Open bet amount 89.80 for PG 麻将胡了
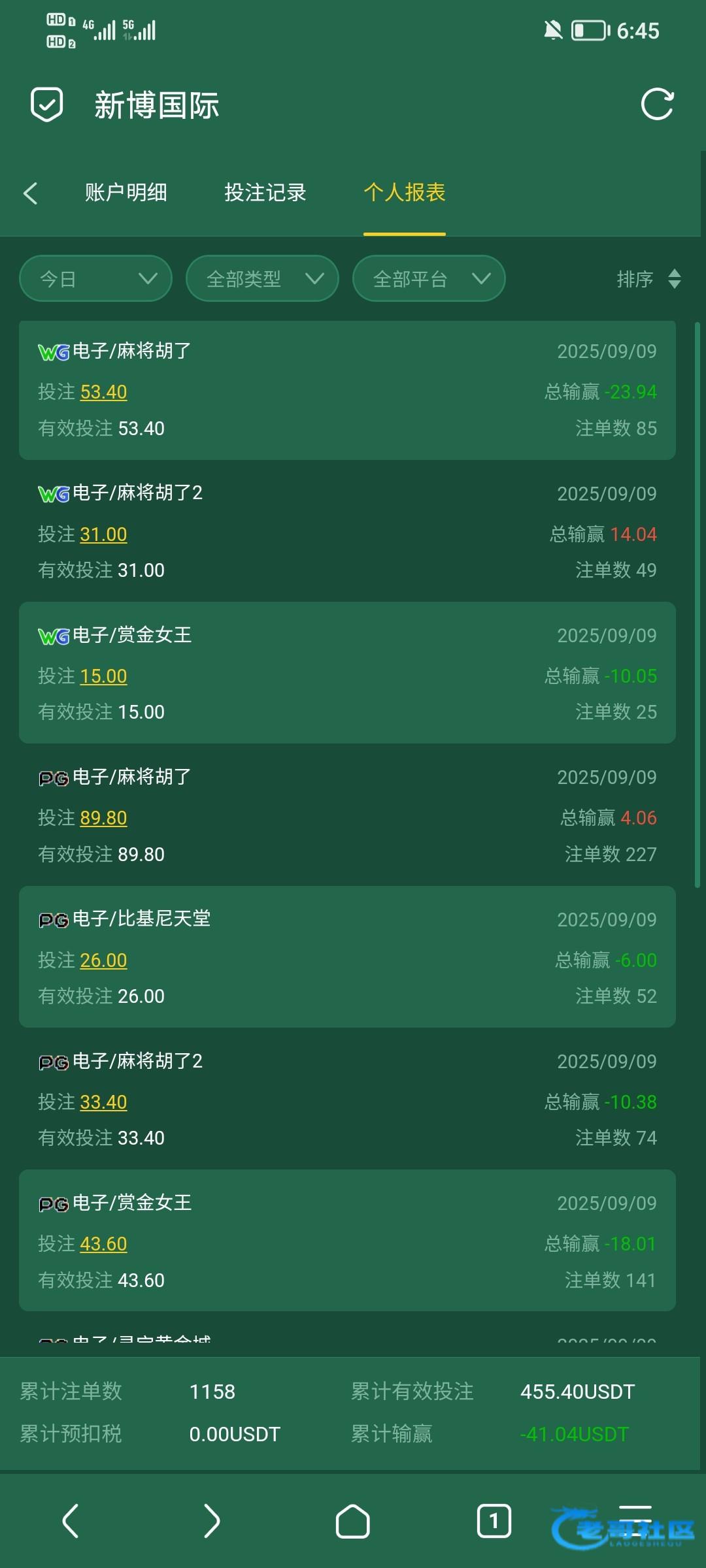Viewport: 706px width, 1568px height. pyautogui.click(x=103, y=818)
